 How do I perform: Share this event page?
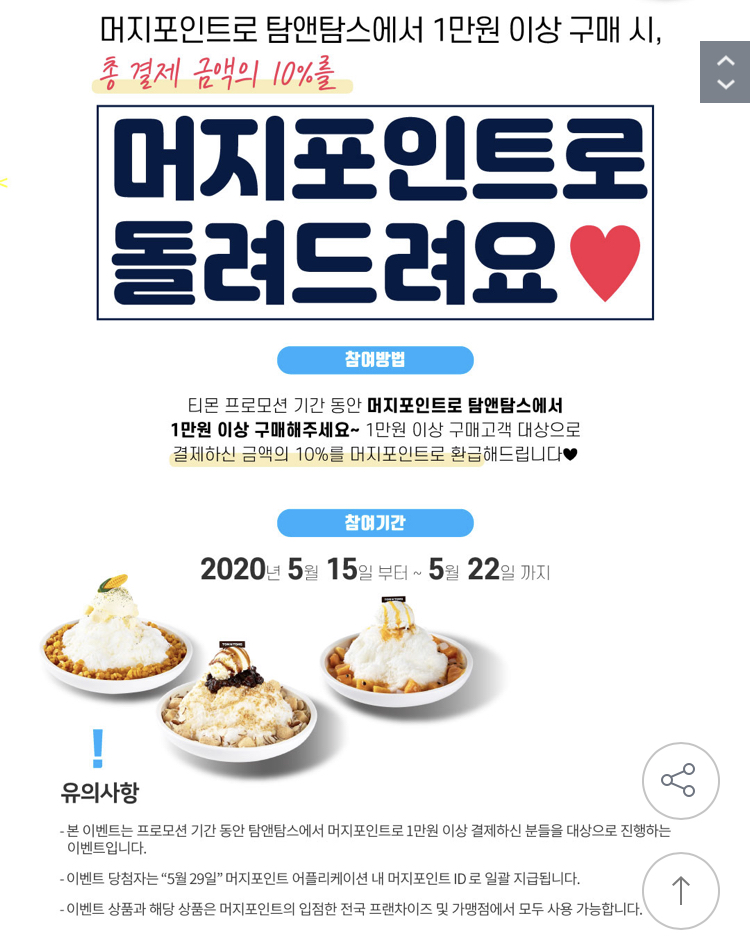680,781
